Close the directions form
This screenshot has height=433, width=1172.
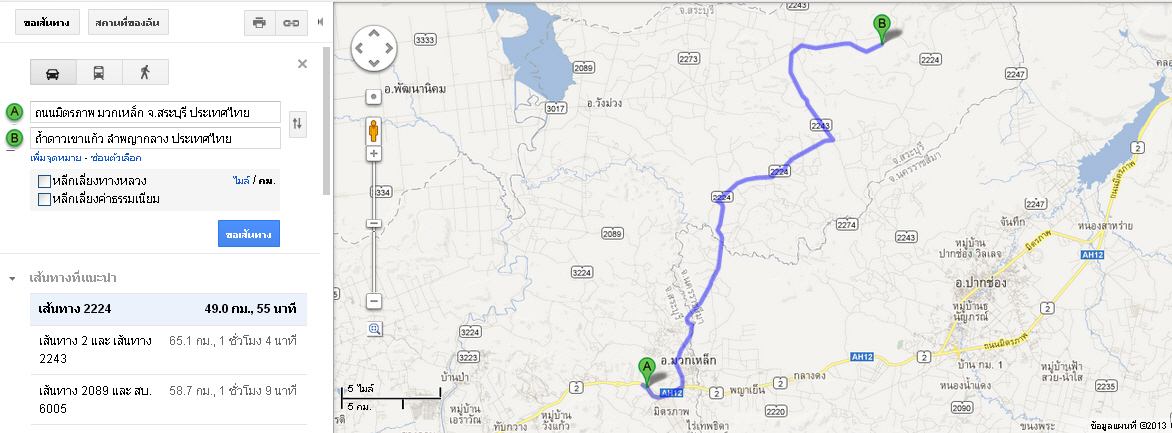(302, 64)
